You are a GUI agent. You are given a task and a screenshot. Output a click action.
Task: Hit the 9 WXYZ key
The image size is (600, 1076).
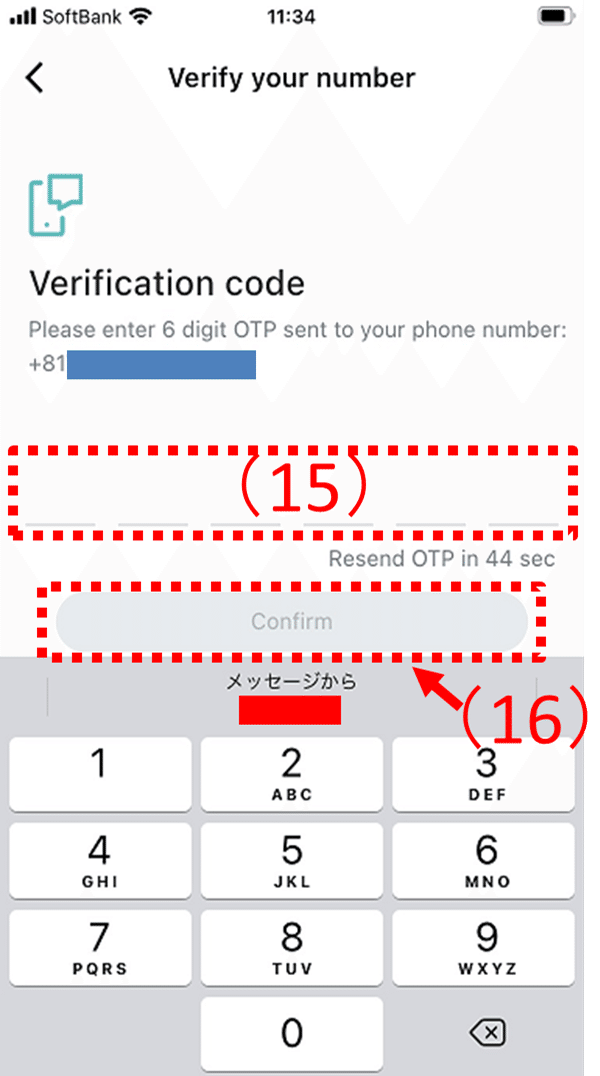coord(484,947)
